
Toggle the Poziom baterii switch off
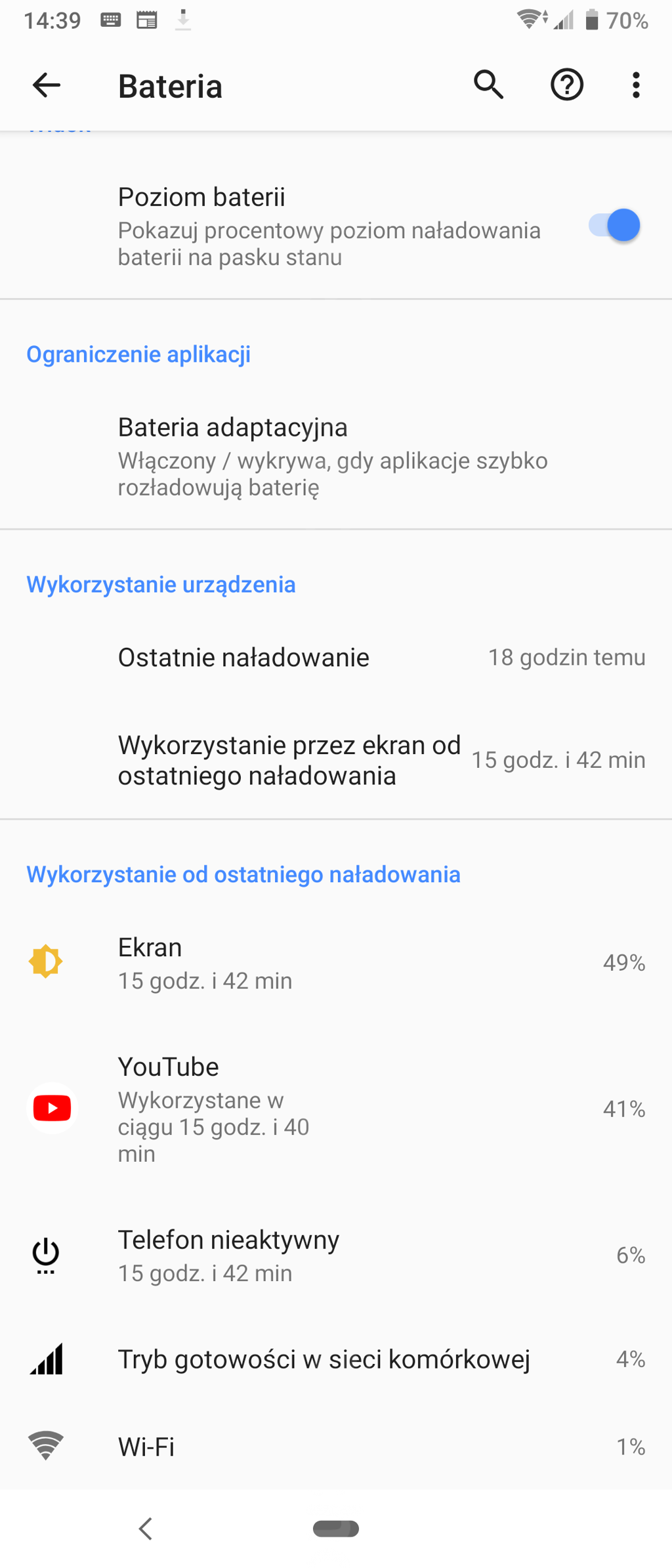pos(614,226)
